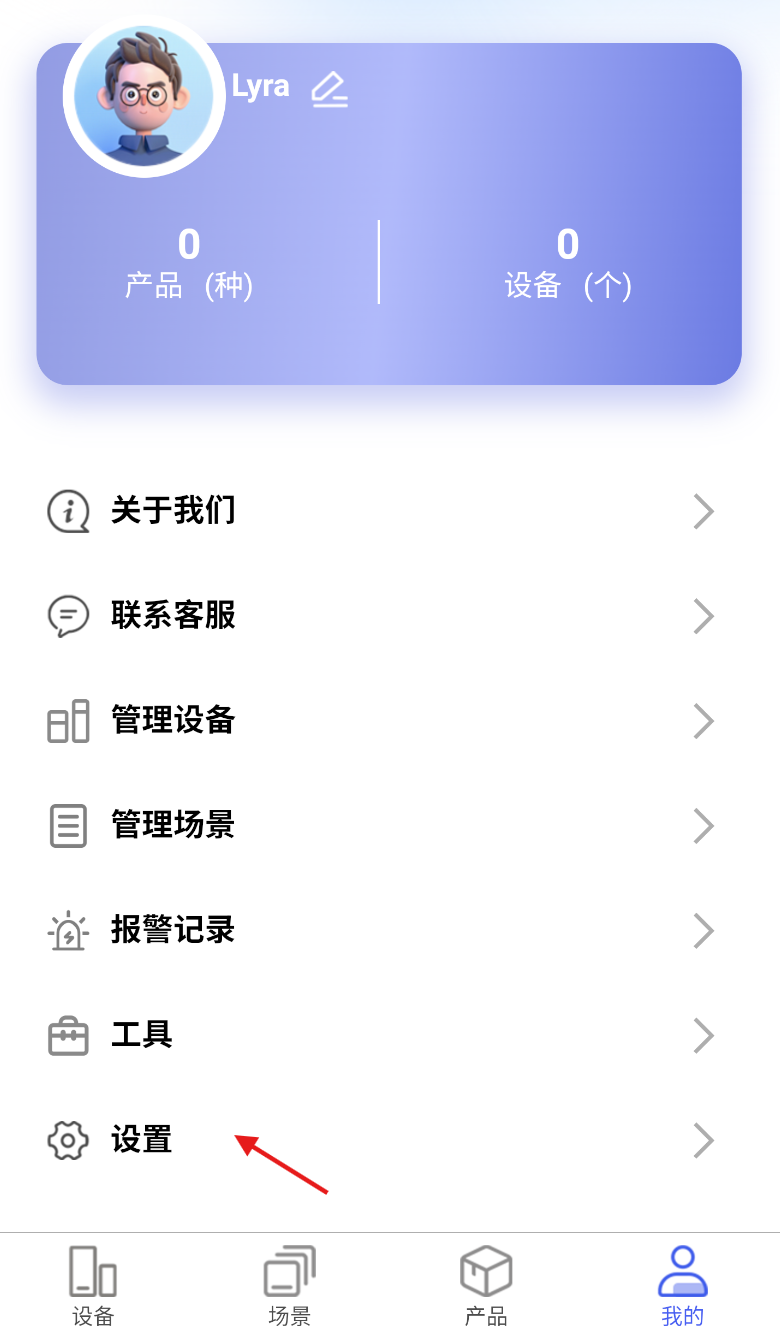Switch to the 场景 tab

click(290, 1285)
